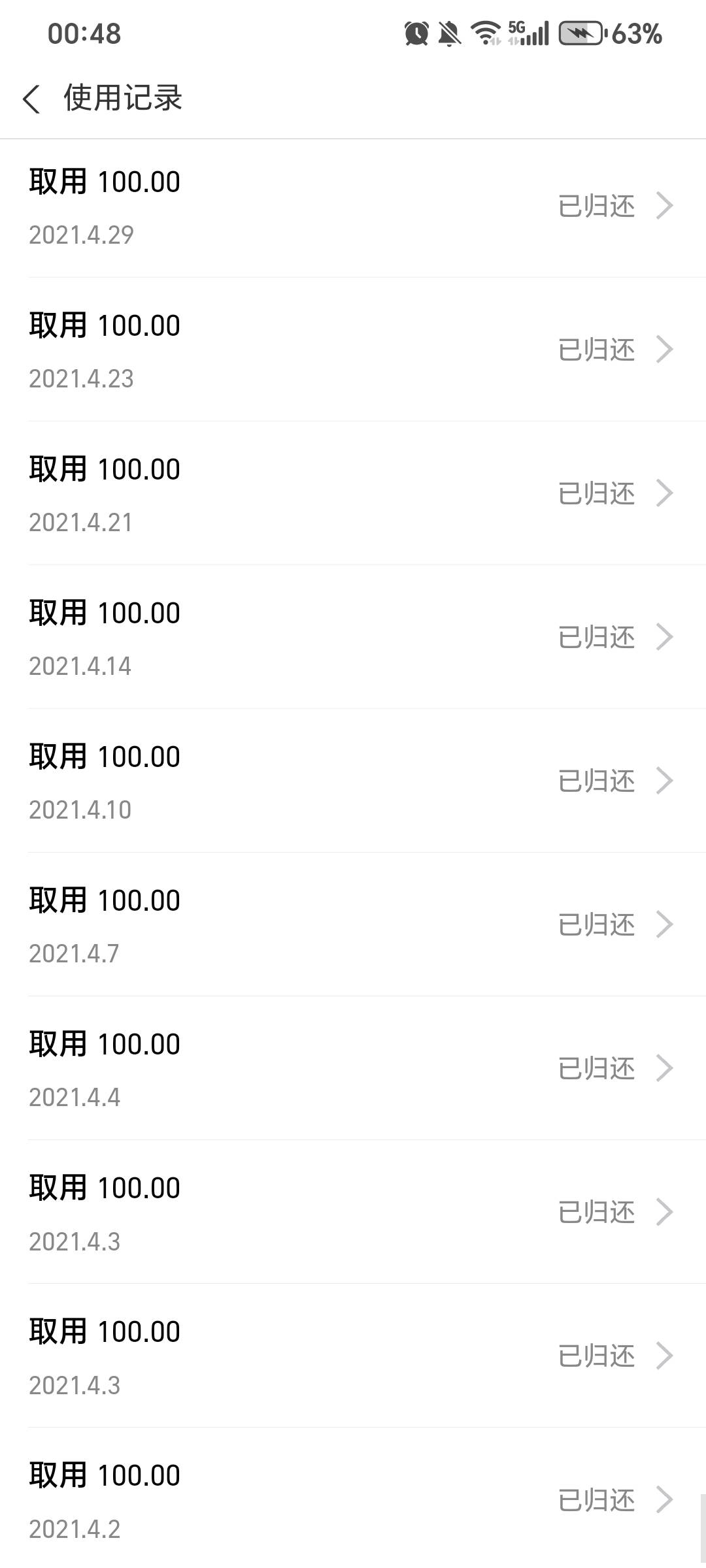View details of the 2021.4.4 record

pos(353,1068)
